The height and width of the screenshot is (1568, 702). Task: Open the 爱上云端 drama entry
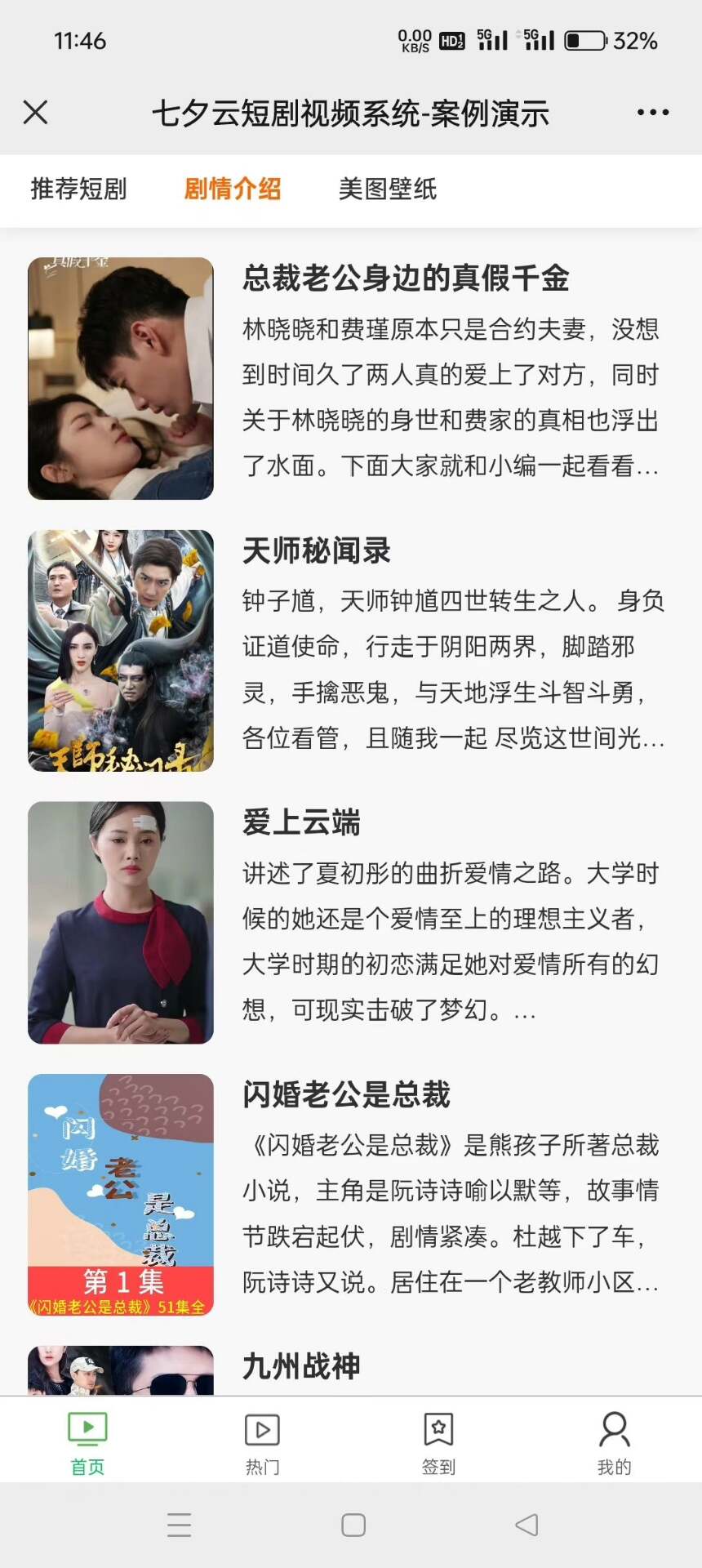(301, 822)
